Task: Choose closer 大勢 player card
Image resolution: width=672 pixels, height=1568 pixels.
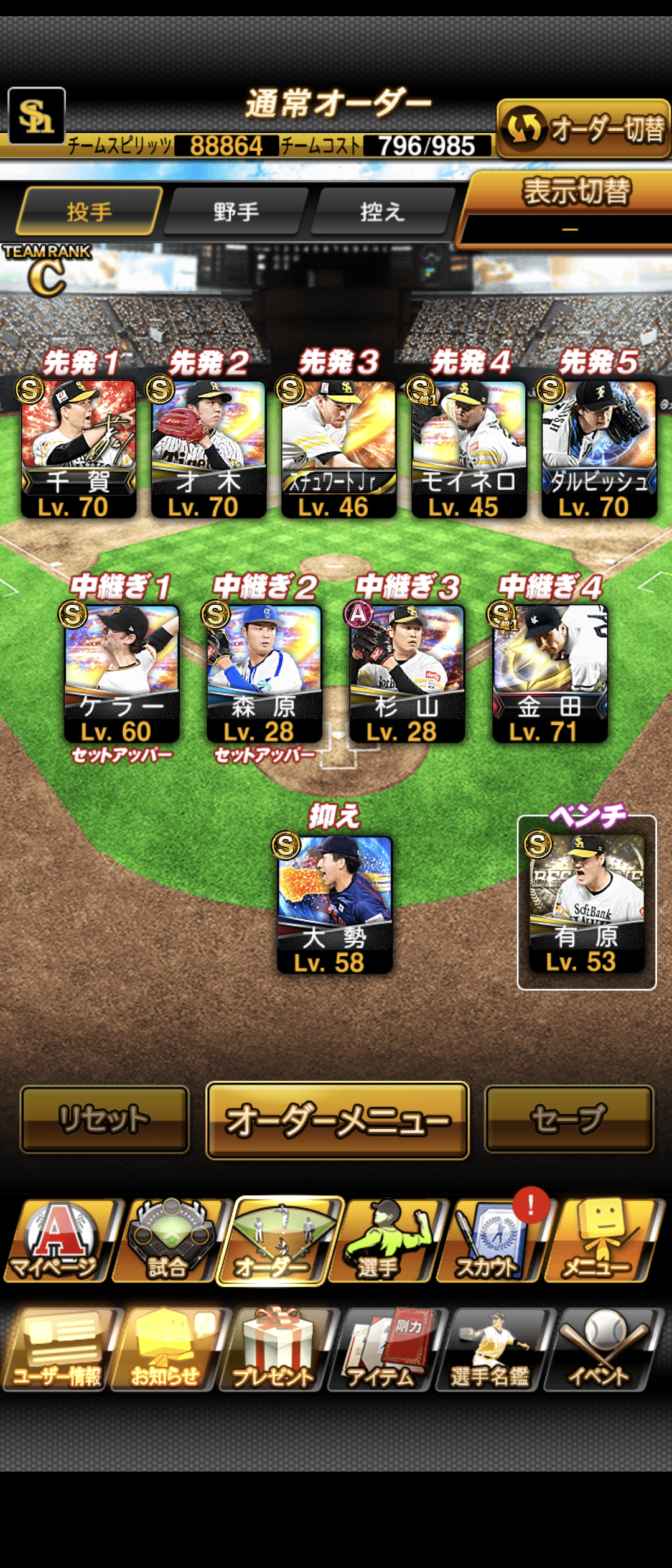Action: [335, 903]
